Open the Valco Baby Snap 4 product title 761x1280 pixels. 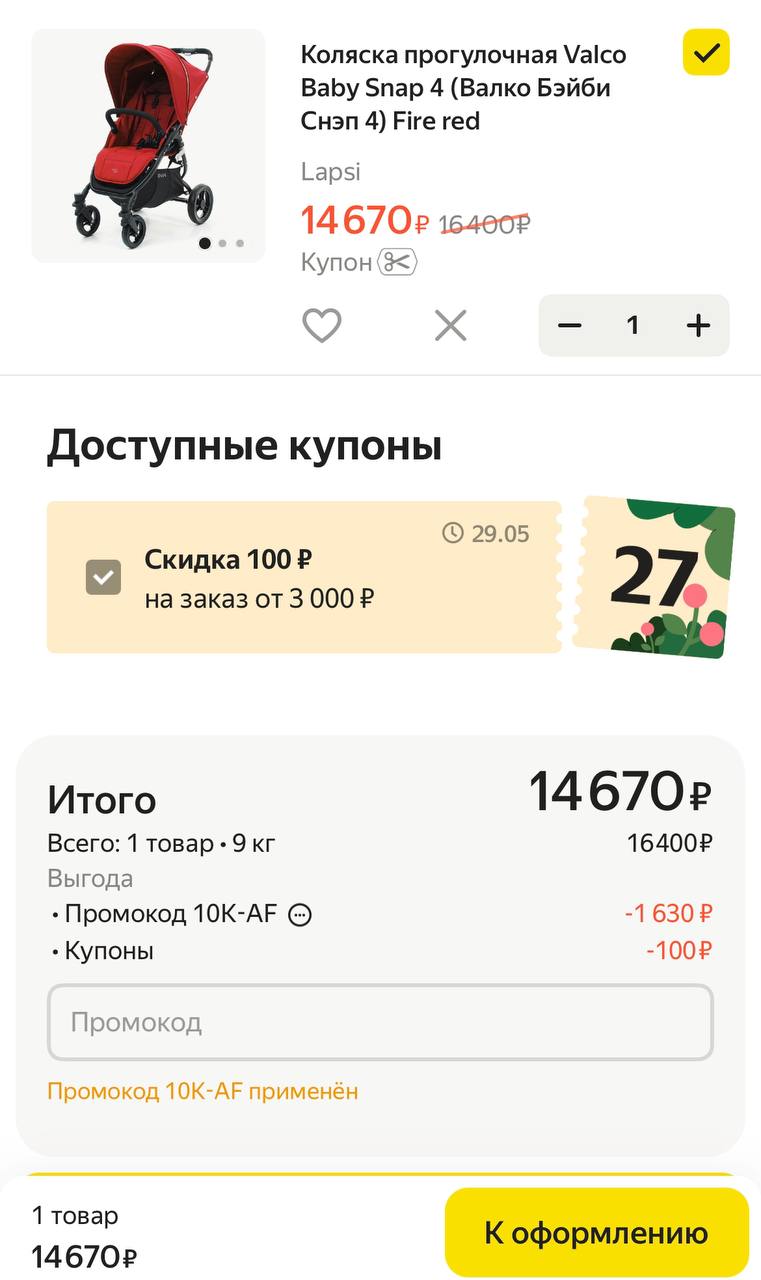pos(464,87)
